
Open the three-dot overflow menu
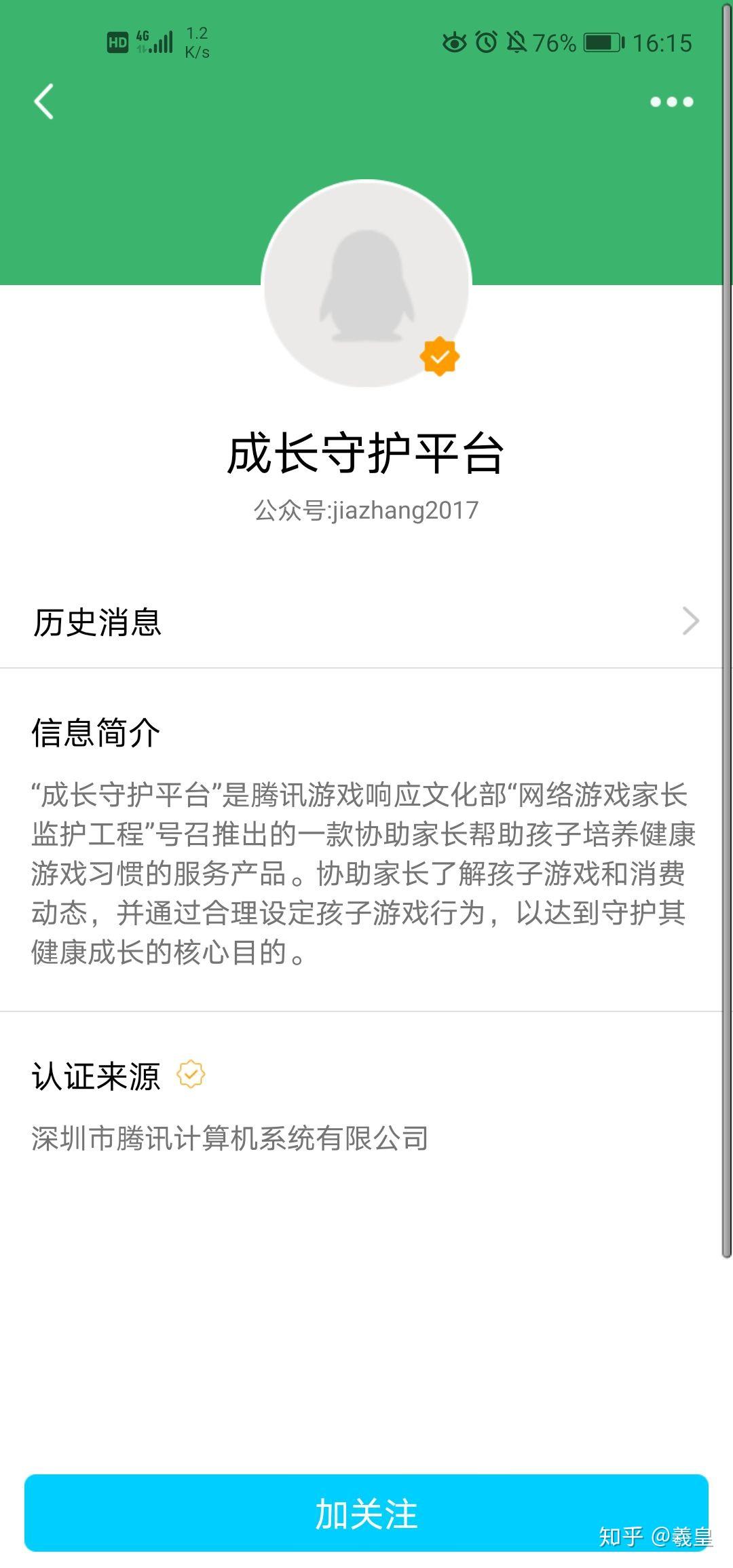pos(671,102)
